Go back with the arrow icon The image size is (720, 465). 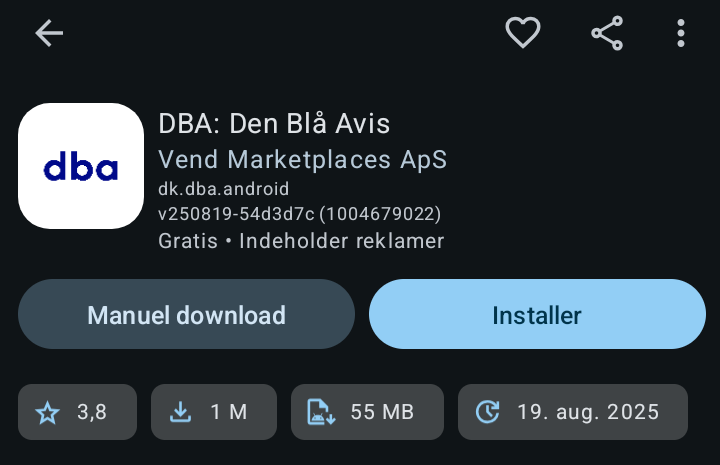point(49,34)
